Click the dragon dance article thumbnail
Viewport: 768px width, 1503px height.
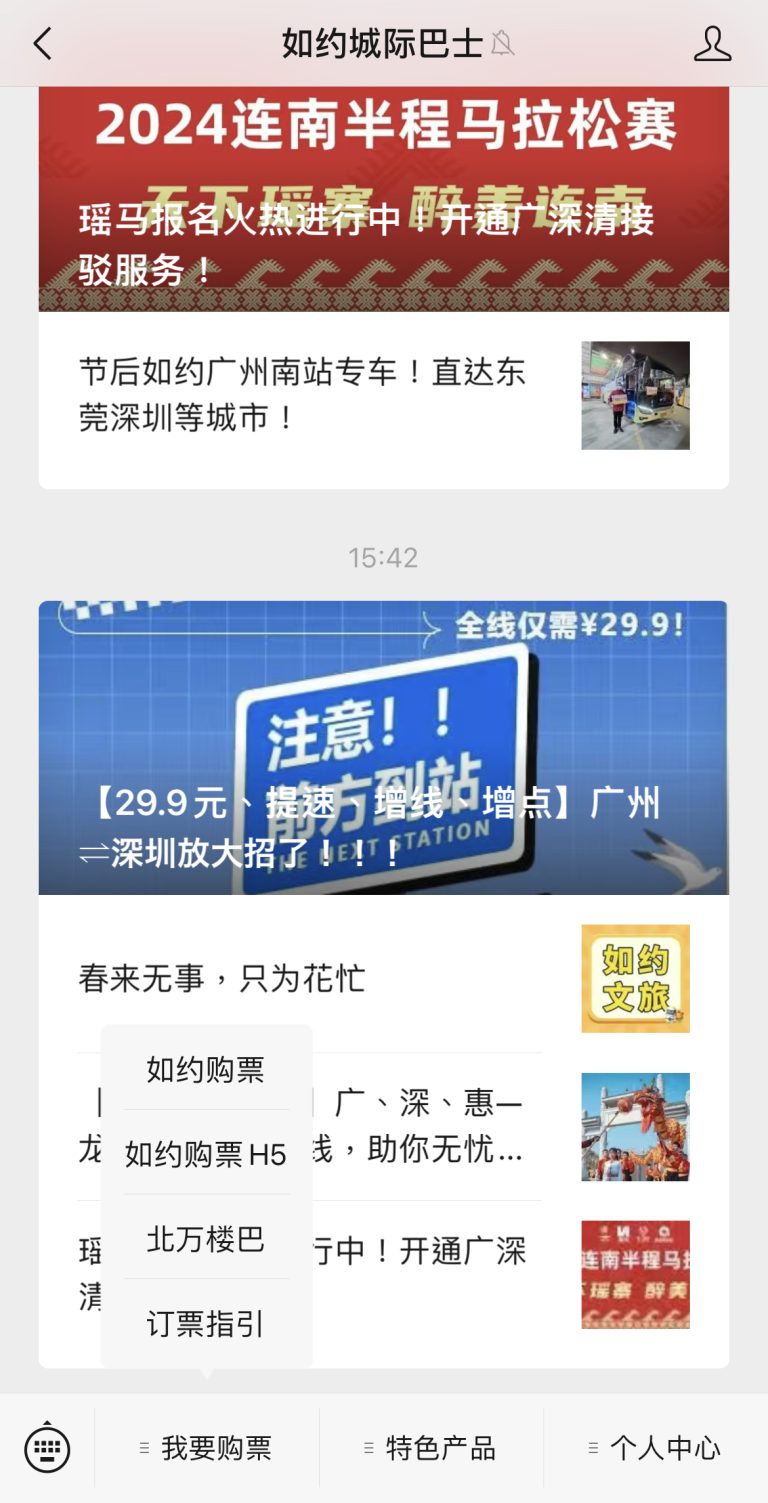click(x=634, y=1127)
